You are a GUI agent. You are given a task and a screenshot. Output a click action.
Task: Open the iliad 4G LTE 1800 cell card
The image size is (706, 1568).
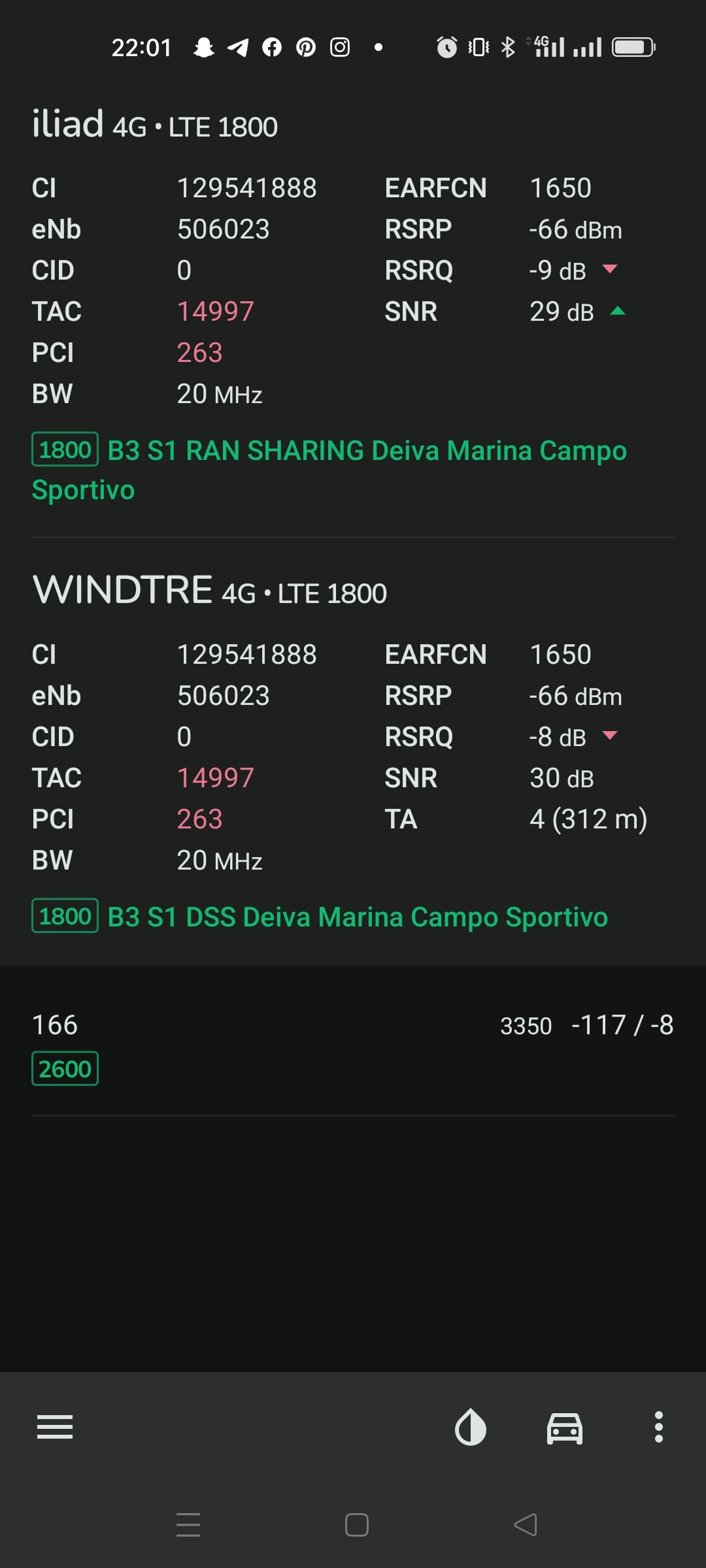(353, 304)
